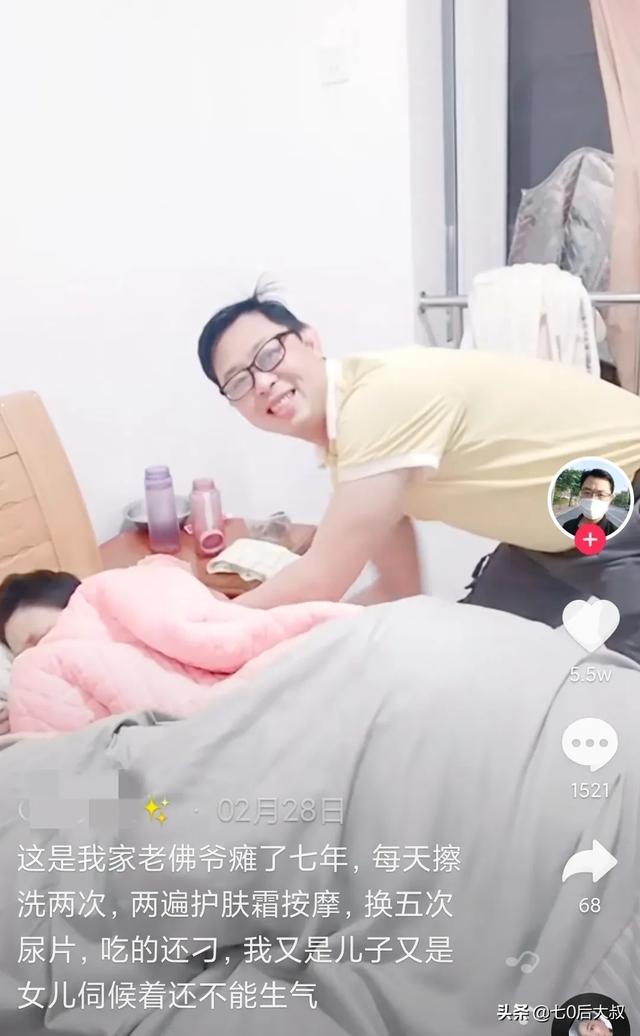Share this video via the arrow icon
This screenshot has height=1036, width=640.
[589, 862]
